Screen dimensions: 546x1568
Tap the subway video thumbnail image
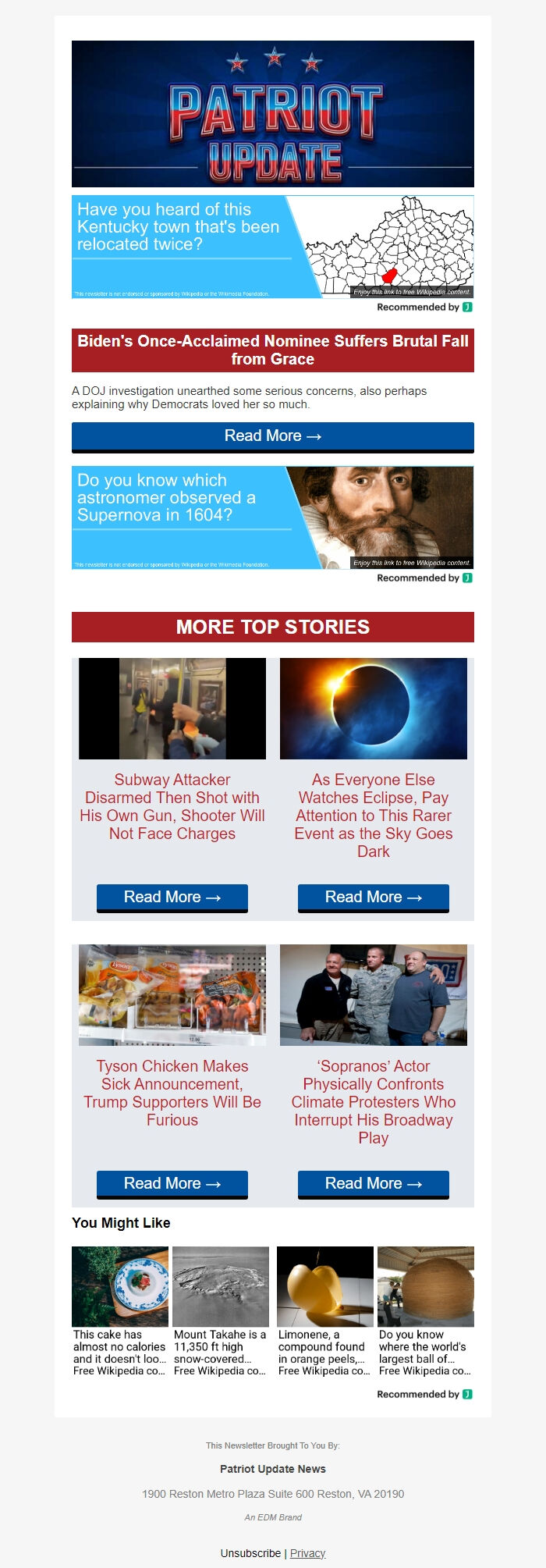point(172,709)
